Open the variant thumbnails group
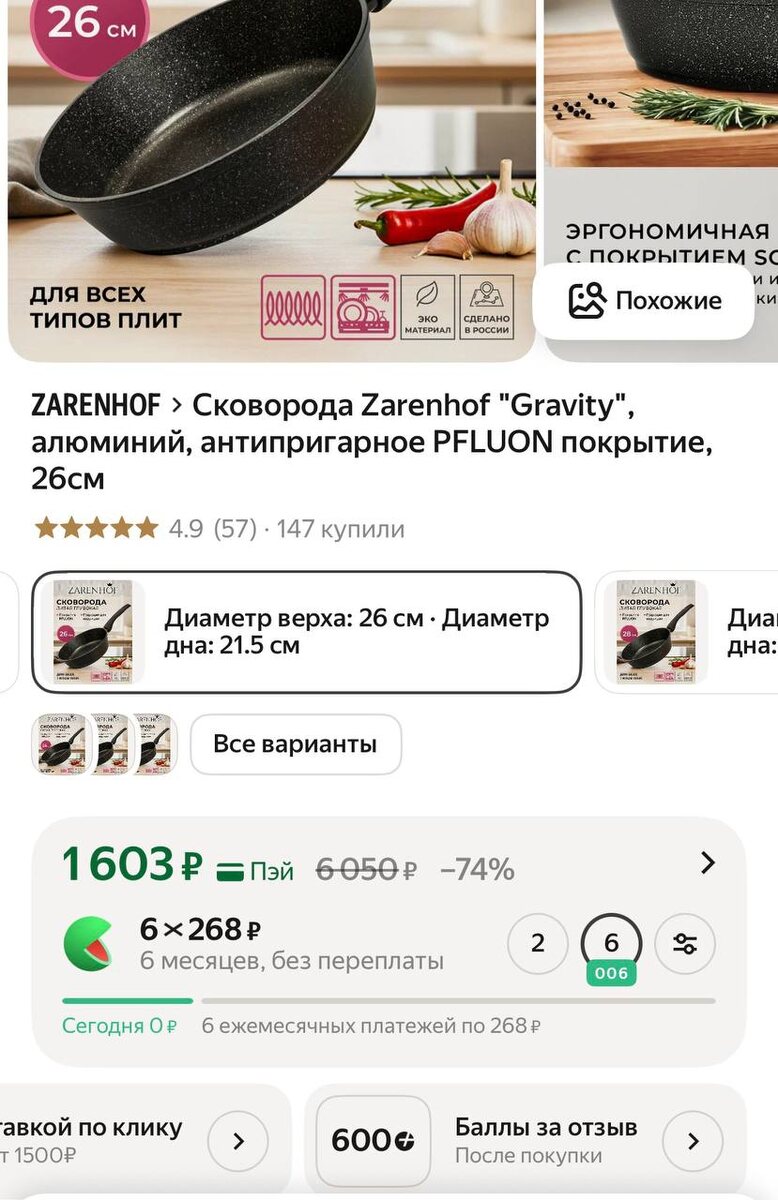The image size is (778, 1200). pos(106,744)
